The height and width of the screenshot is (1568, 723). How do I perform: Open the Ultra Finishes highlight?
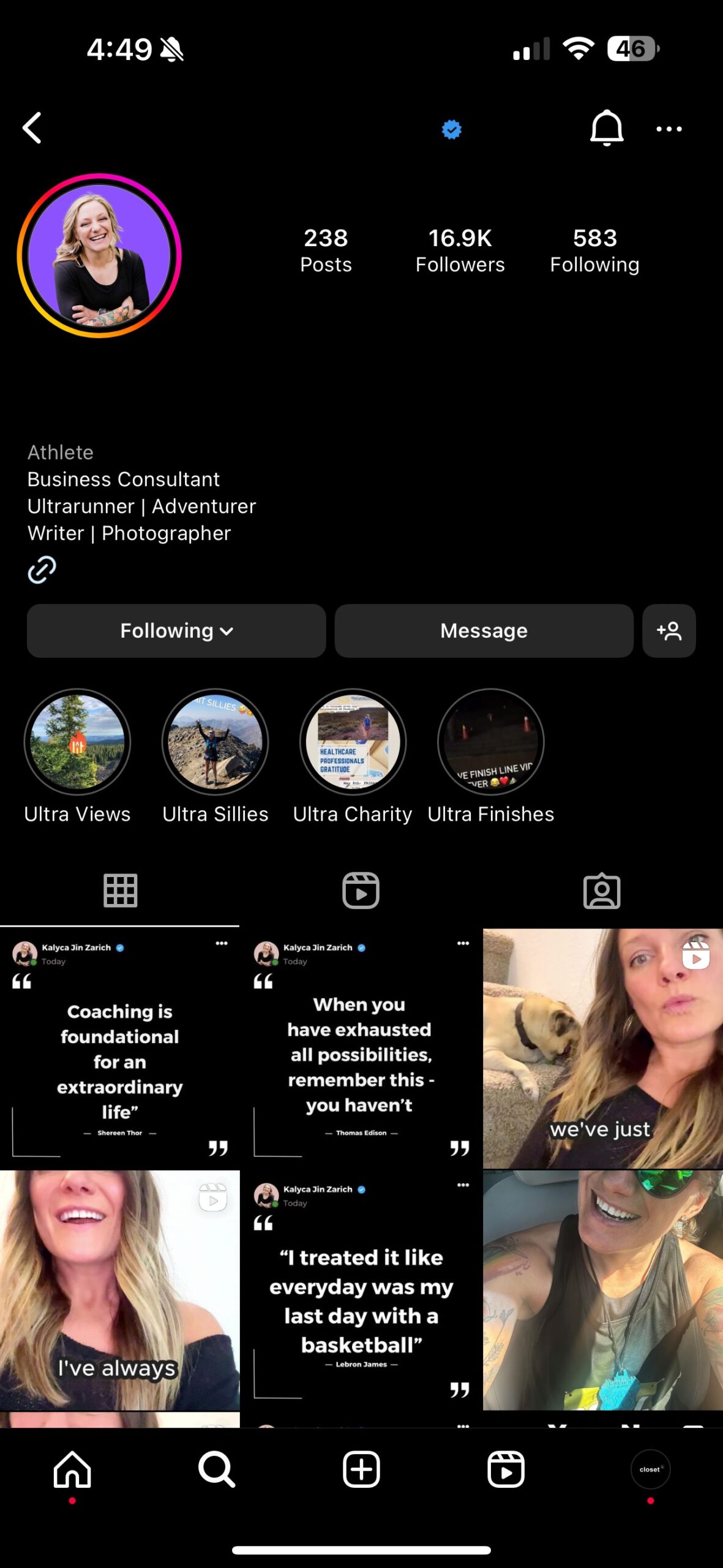coord(490,742)
